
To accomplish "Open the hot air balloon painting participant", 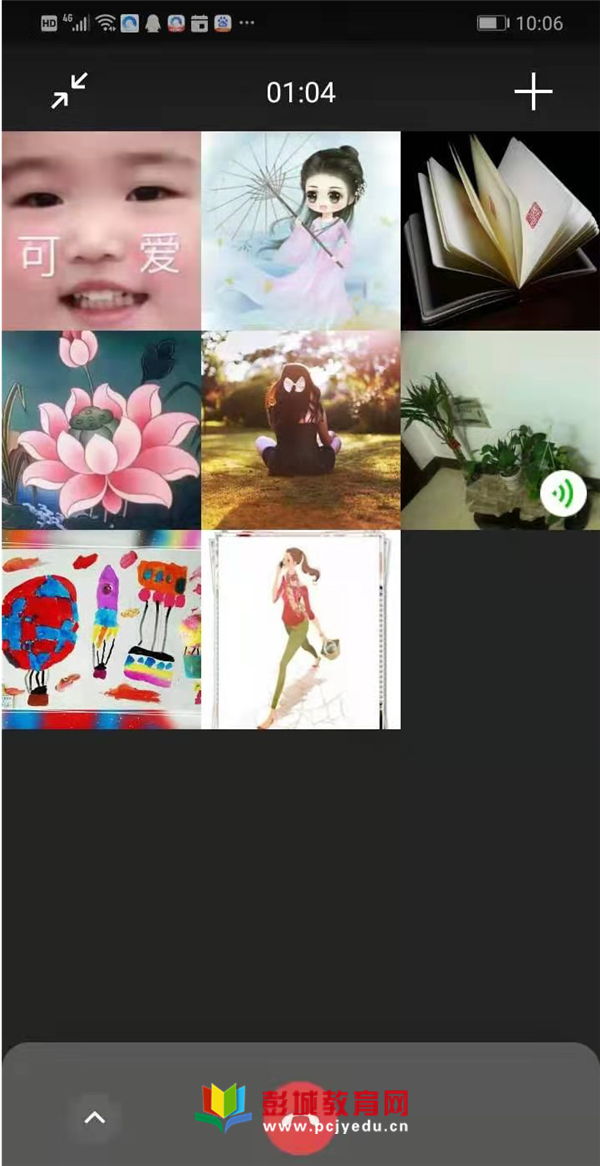I will point(101,630).
